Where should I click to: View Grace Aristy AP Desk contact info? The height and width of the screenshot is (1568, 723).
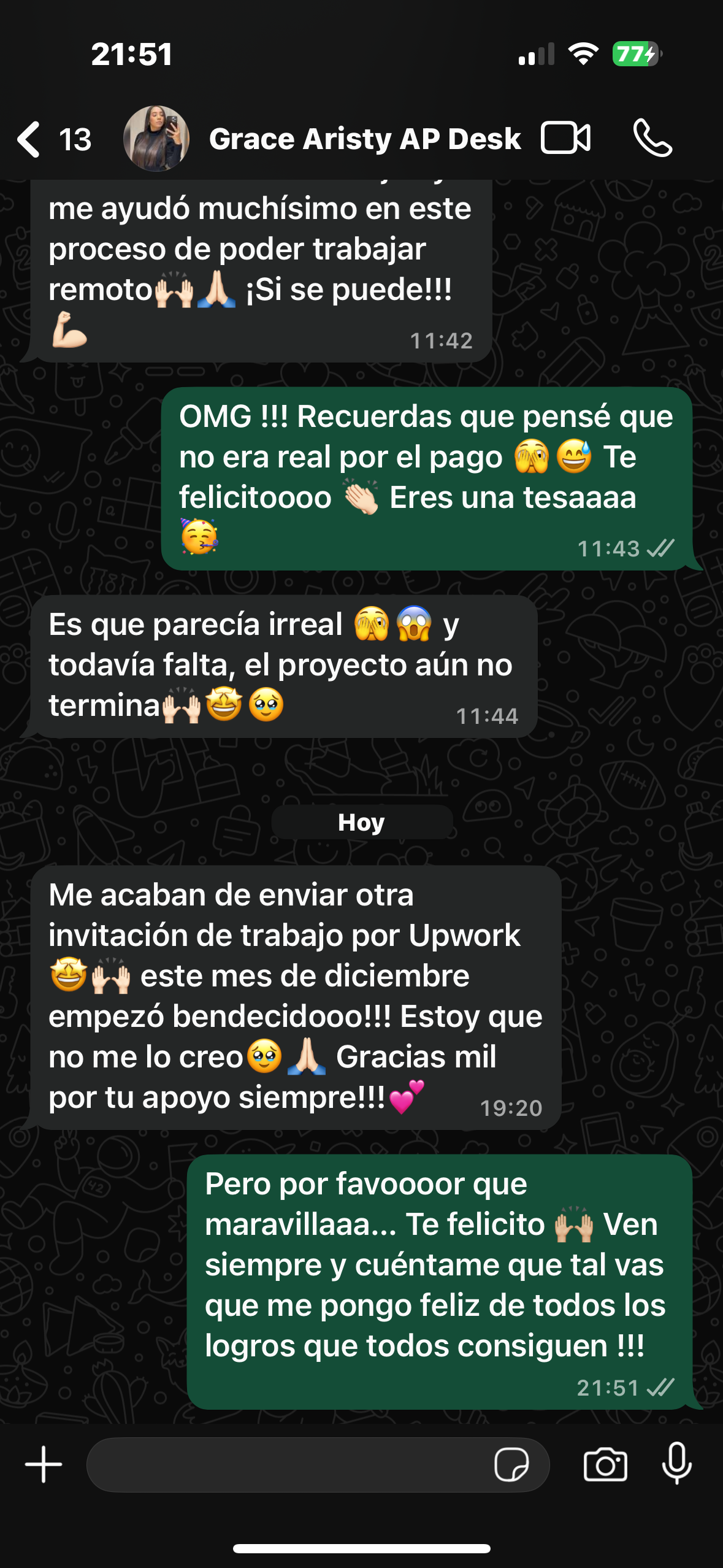coord(365,139)
